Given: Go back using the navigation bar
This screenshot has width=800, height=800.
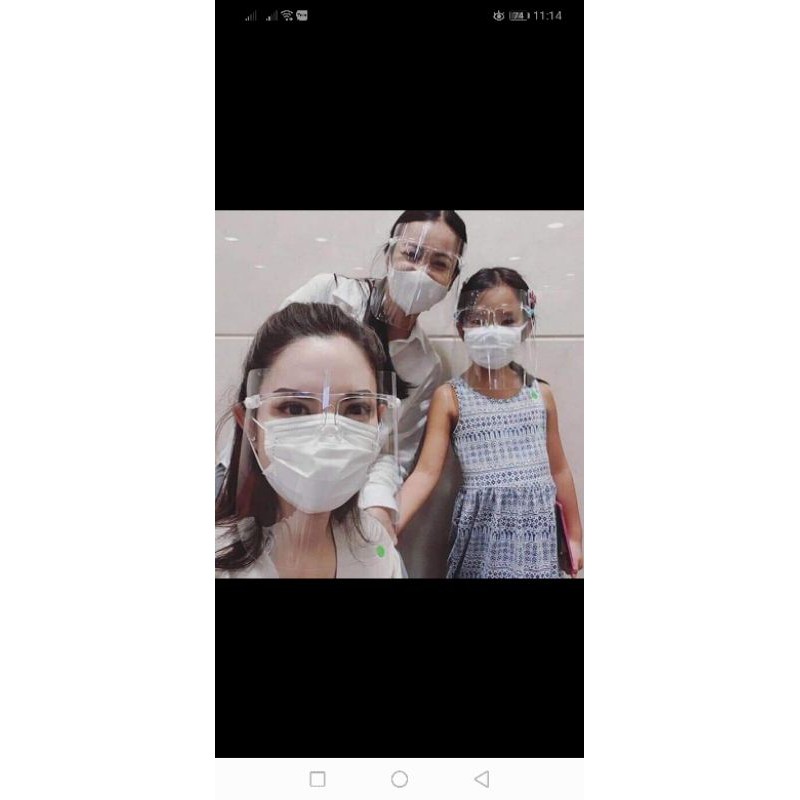Looking at the screenshot, I should tap(481, 779).
